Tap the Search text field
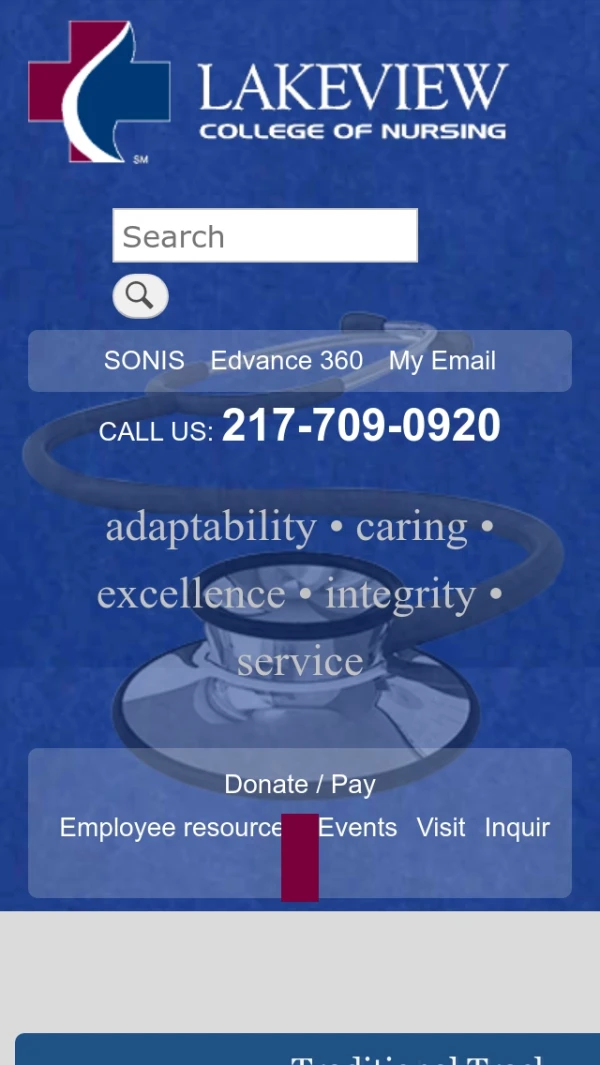This screenshot has width=600, height=1065. click(265, 236)
